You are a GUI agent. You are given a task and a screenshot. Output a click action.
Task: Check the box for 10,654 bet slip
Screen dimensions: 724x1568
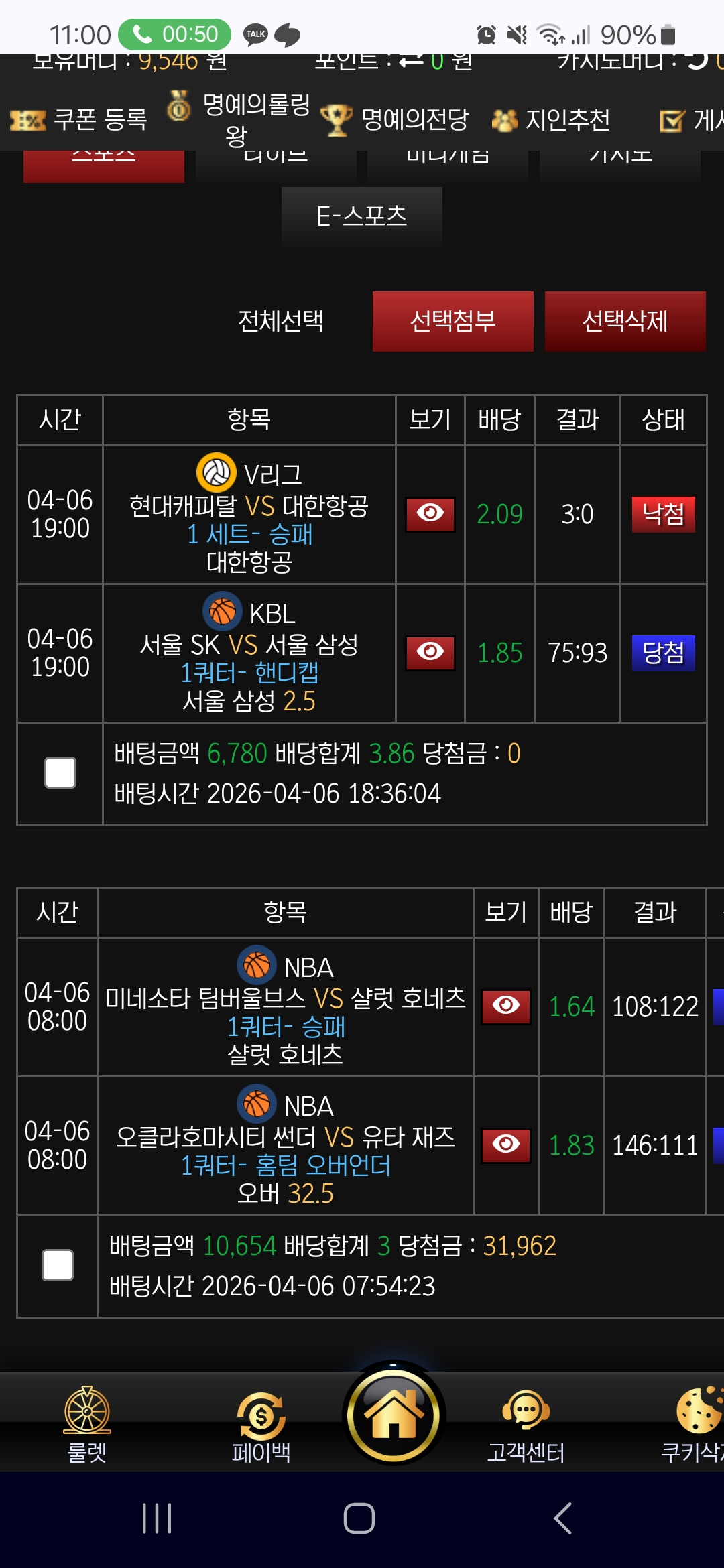point(58,1265)
